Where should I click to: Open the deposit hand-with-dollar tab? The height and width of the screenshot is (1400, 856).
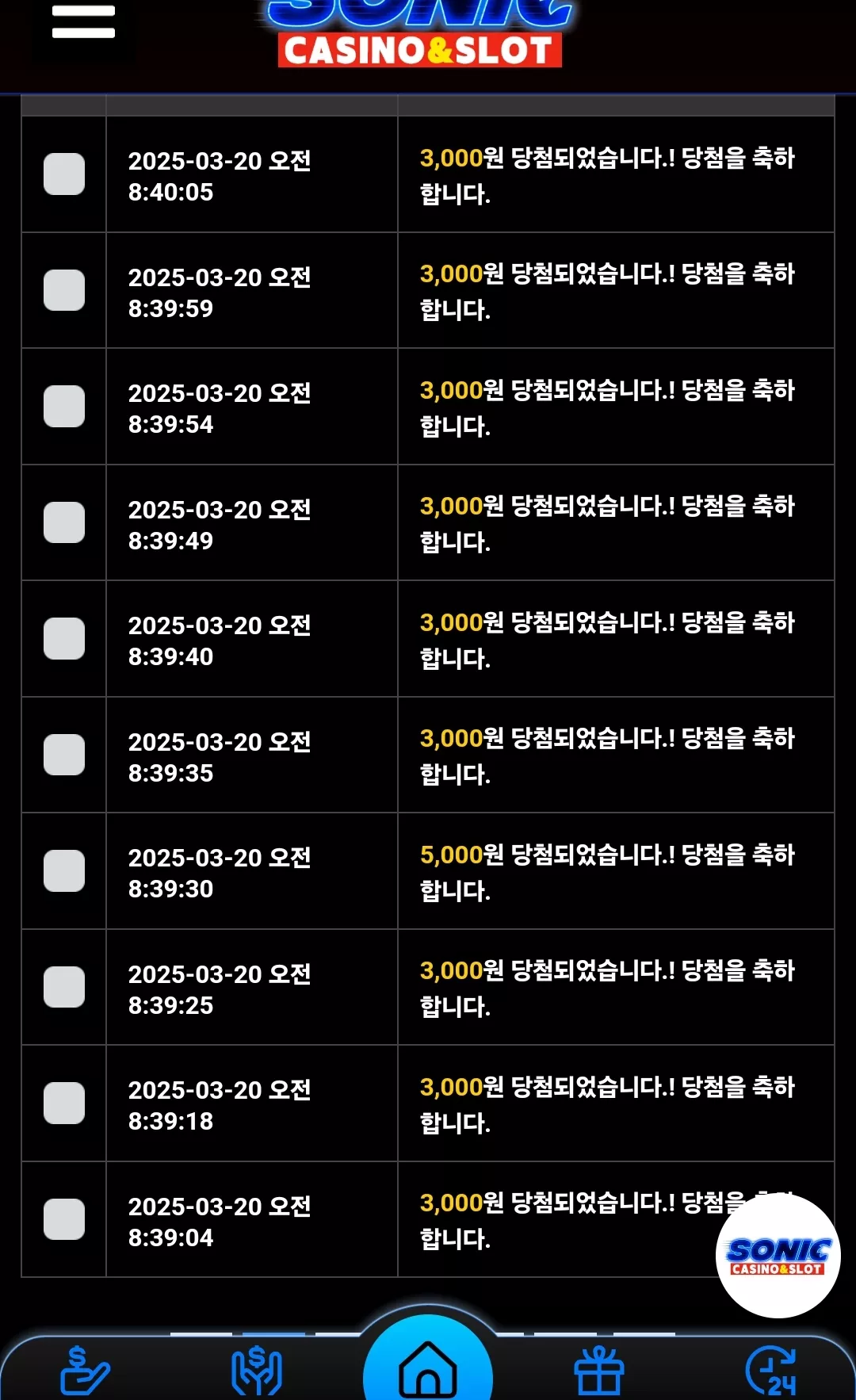point(85,1370)
